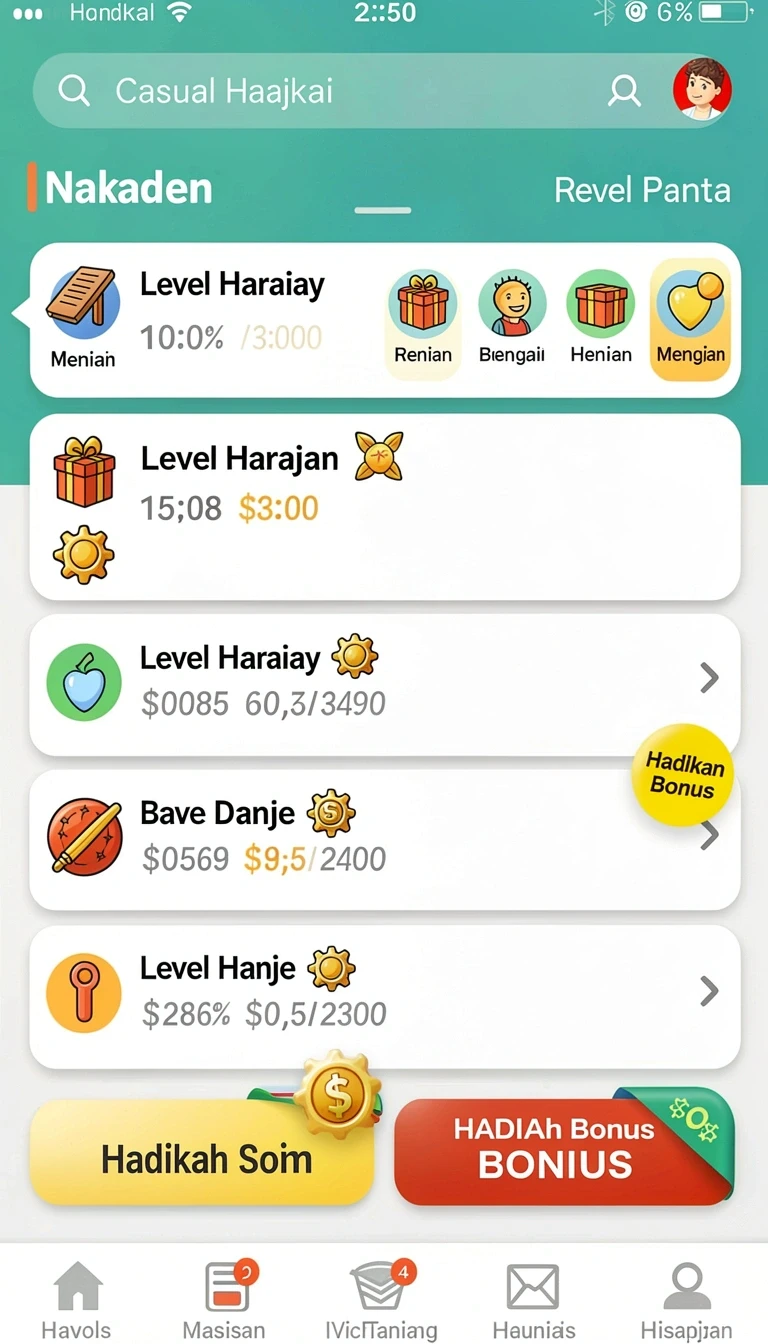Open the Revel Panta link
The height and width of the screenshot is (1344, 768).
tap(642, 190)
